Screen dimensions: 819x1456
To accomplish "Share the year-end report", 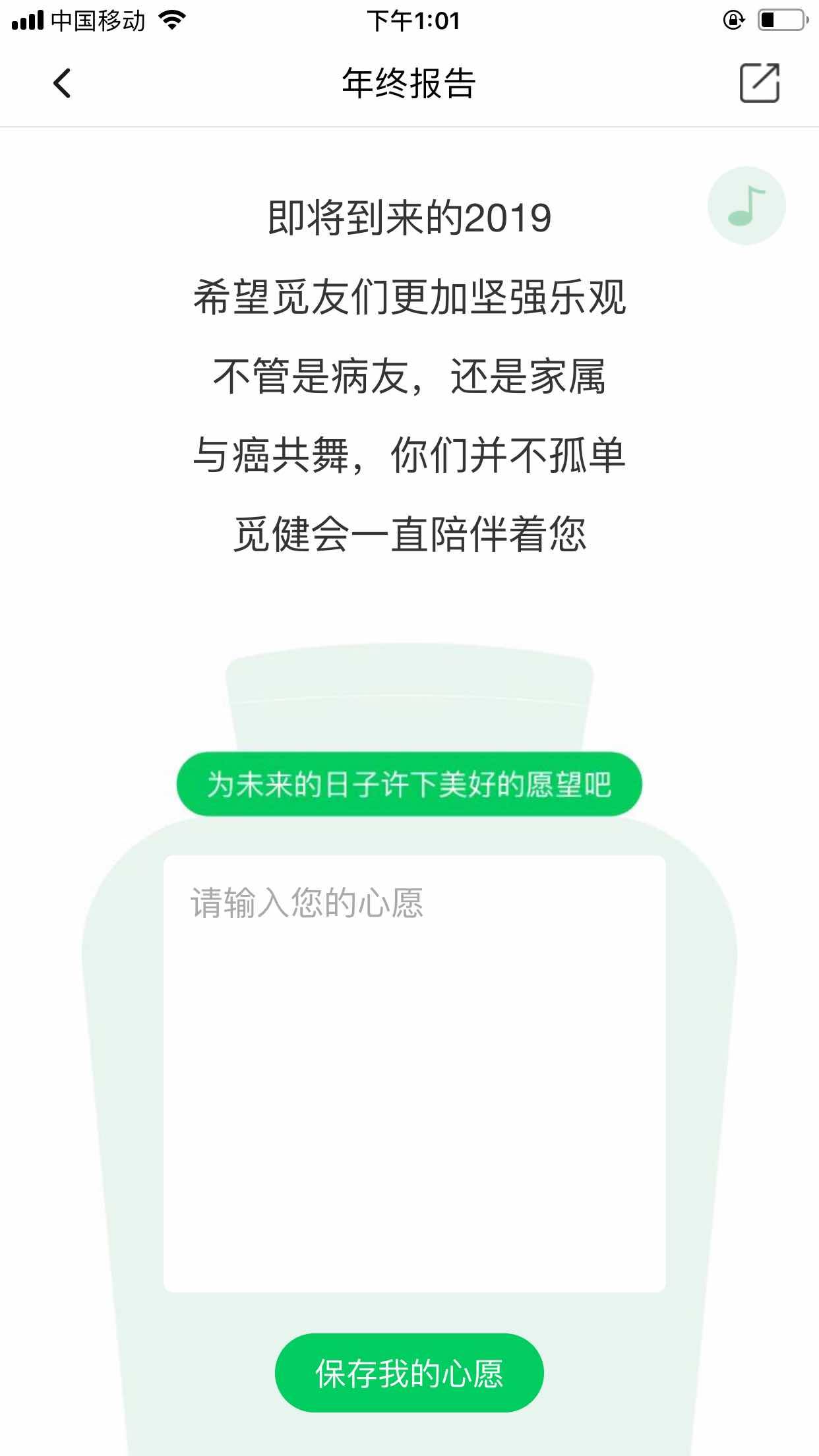I will tap(759, 83).
